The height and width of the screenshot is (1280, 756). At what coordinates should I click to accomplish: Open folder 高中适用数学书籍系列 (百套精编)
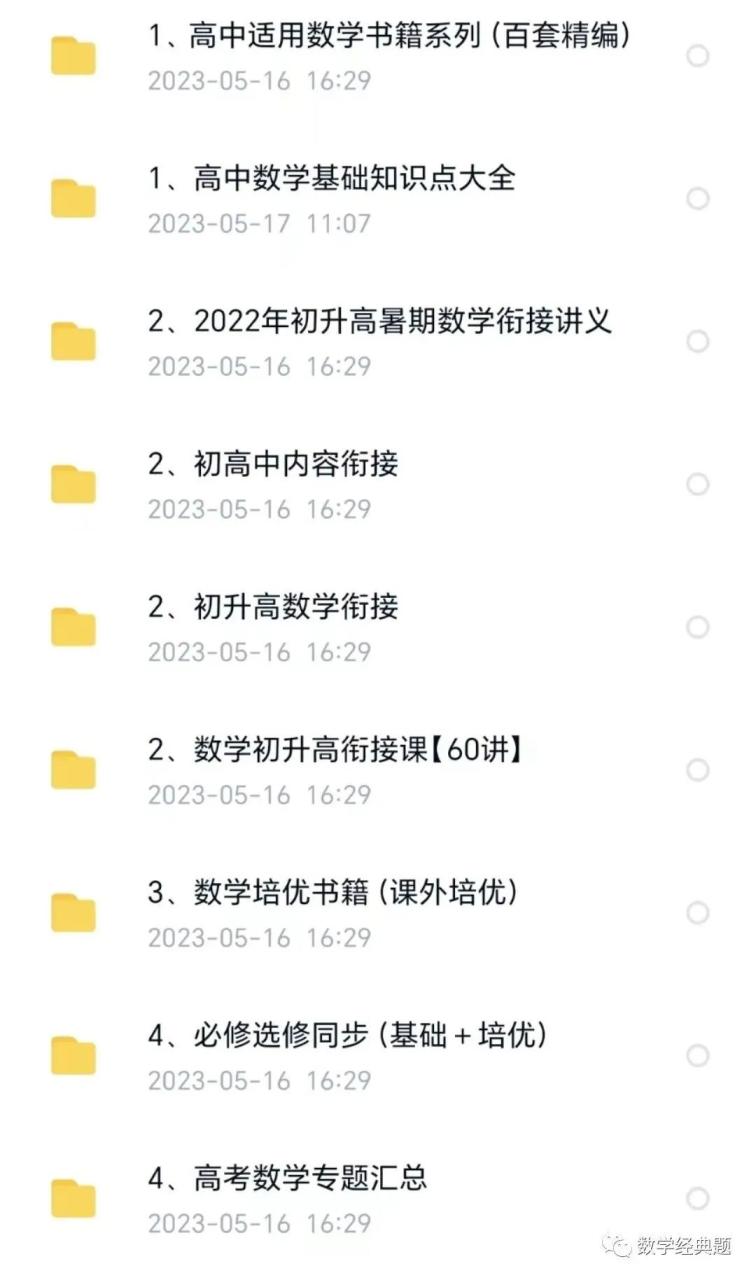coord(378,56)
